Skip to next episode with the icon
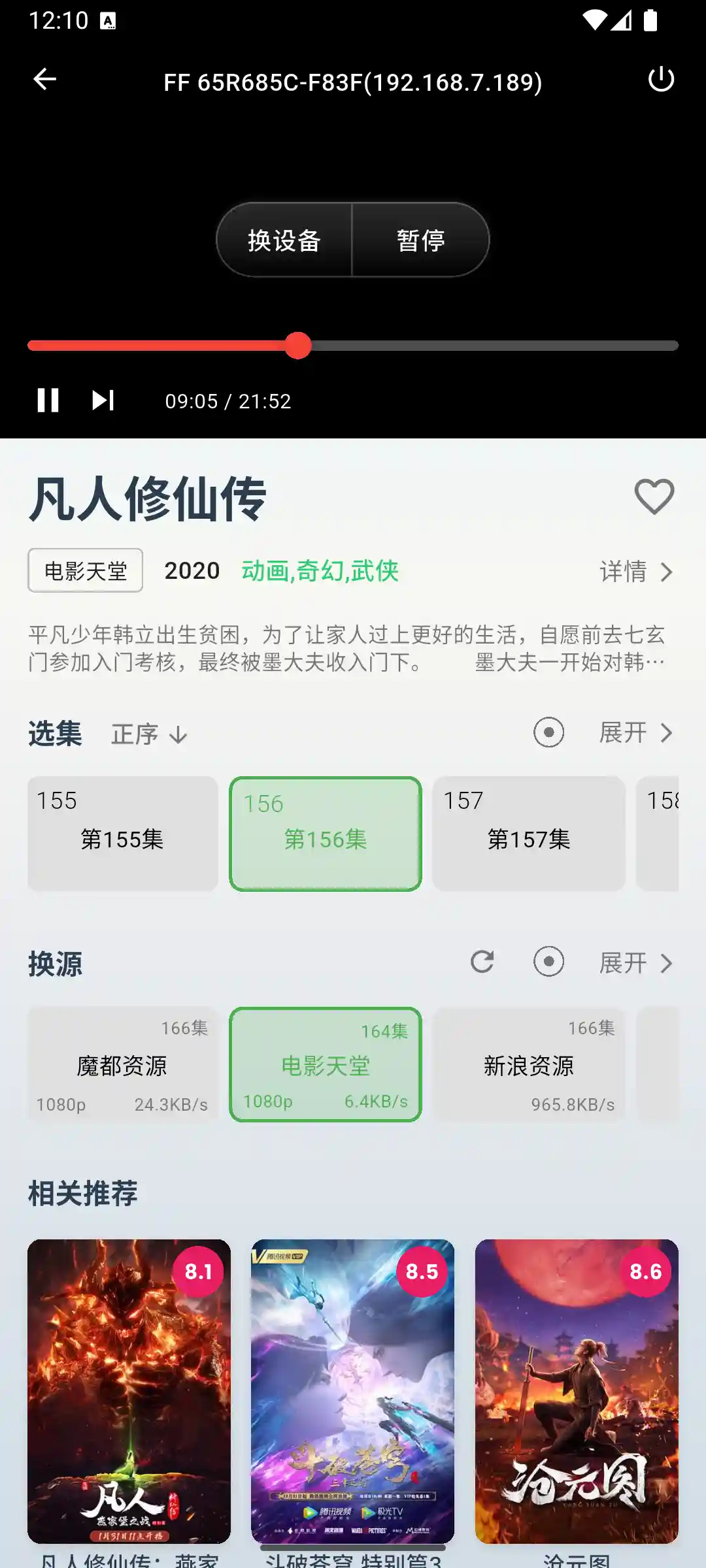Screen dimensions: 706x1568 (x=103, y=400)
